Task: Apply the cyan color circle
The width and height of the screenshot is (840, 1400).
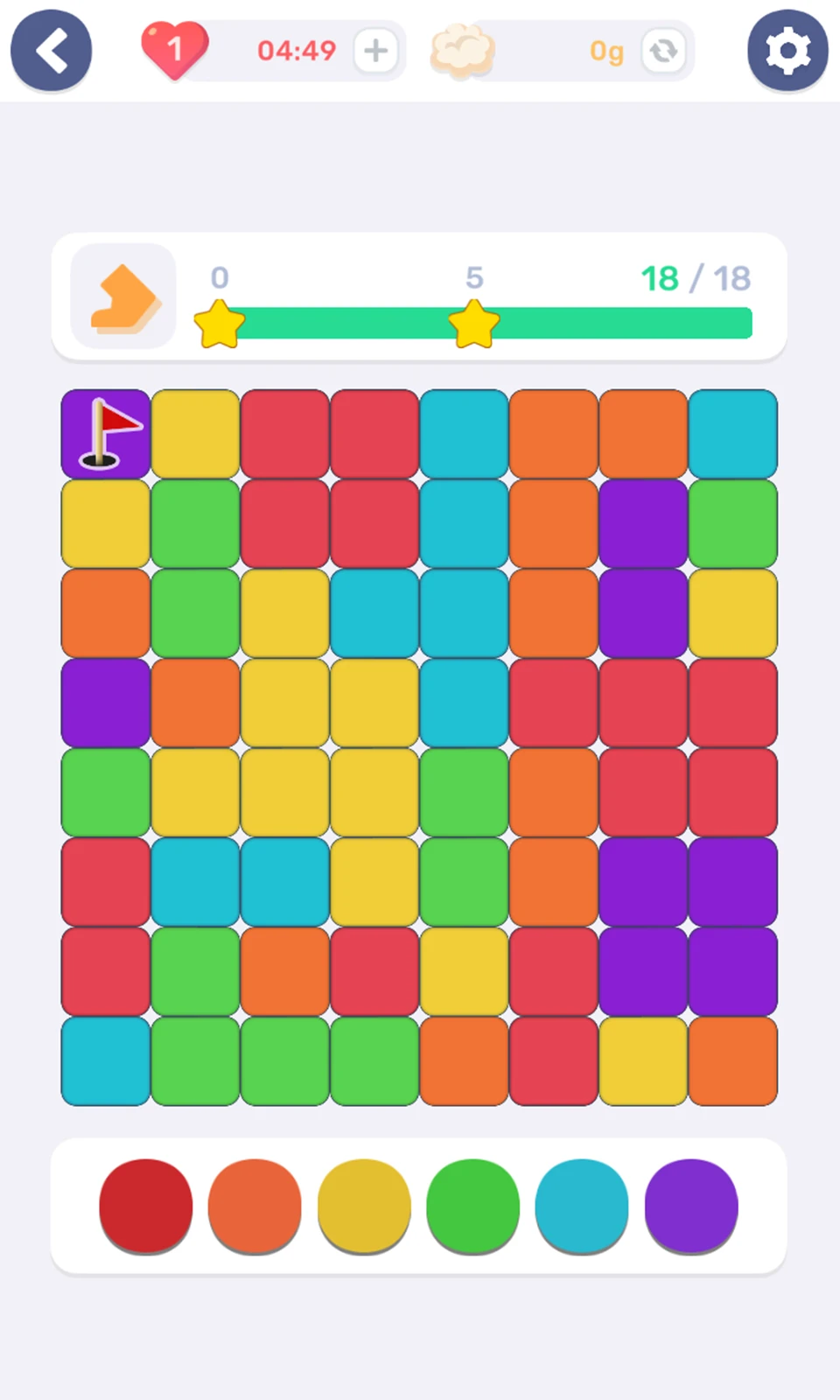Action: [582, 1205]
